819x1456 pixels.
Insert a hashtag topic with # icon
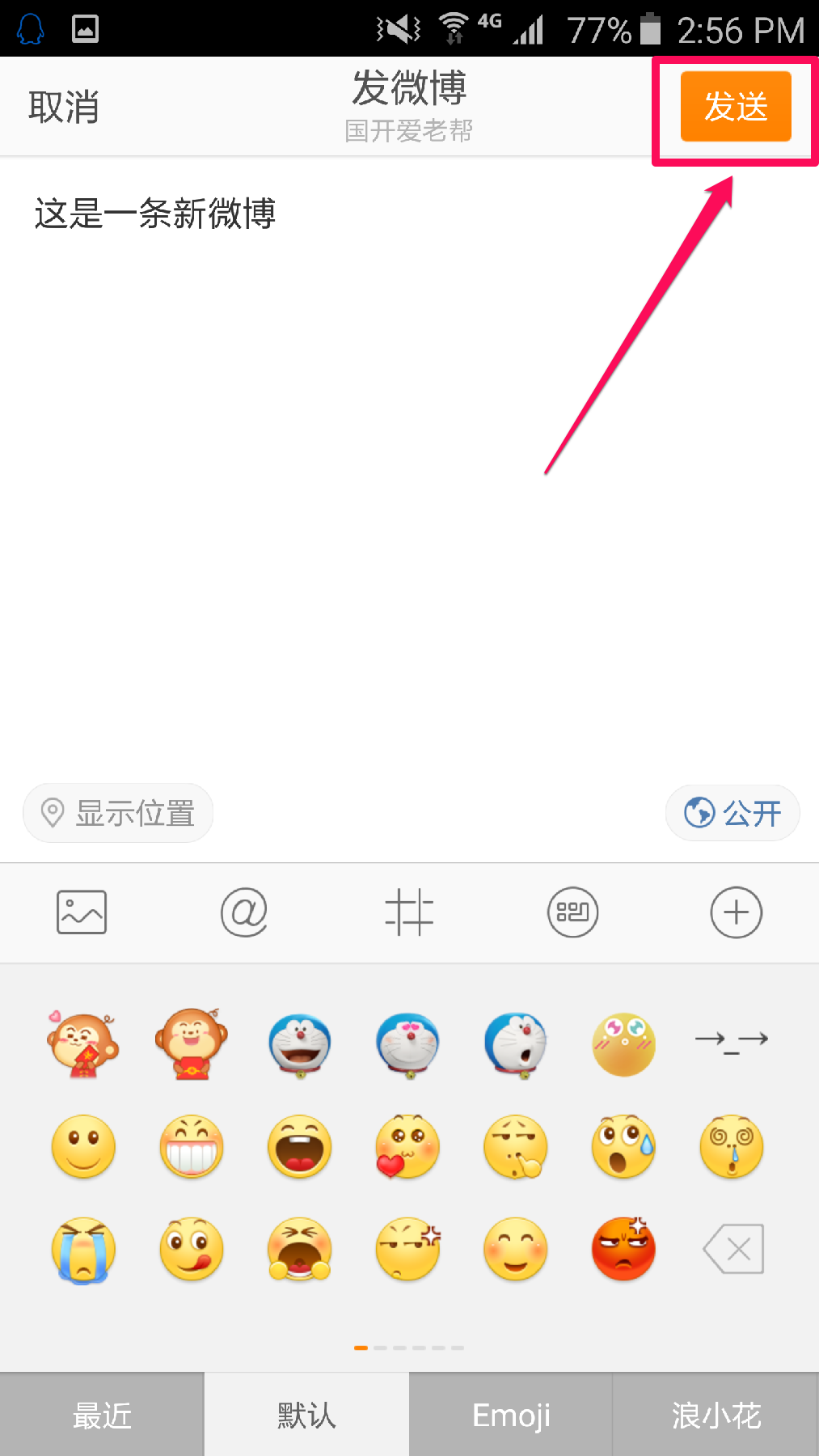pyautogui.click(x=409, y=912)
